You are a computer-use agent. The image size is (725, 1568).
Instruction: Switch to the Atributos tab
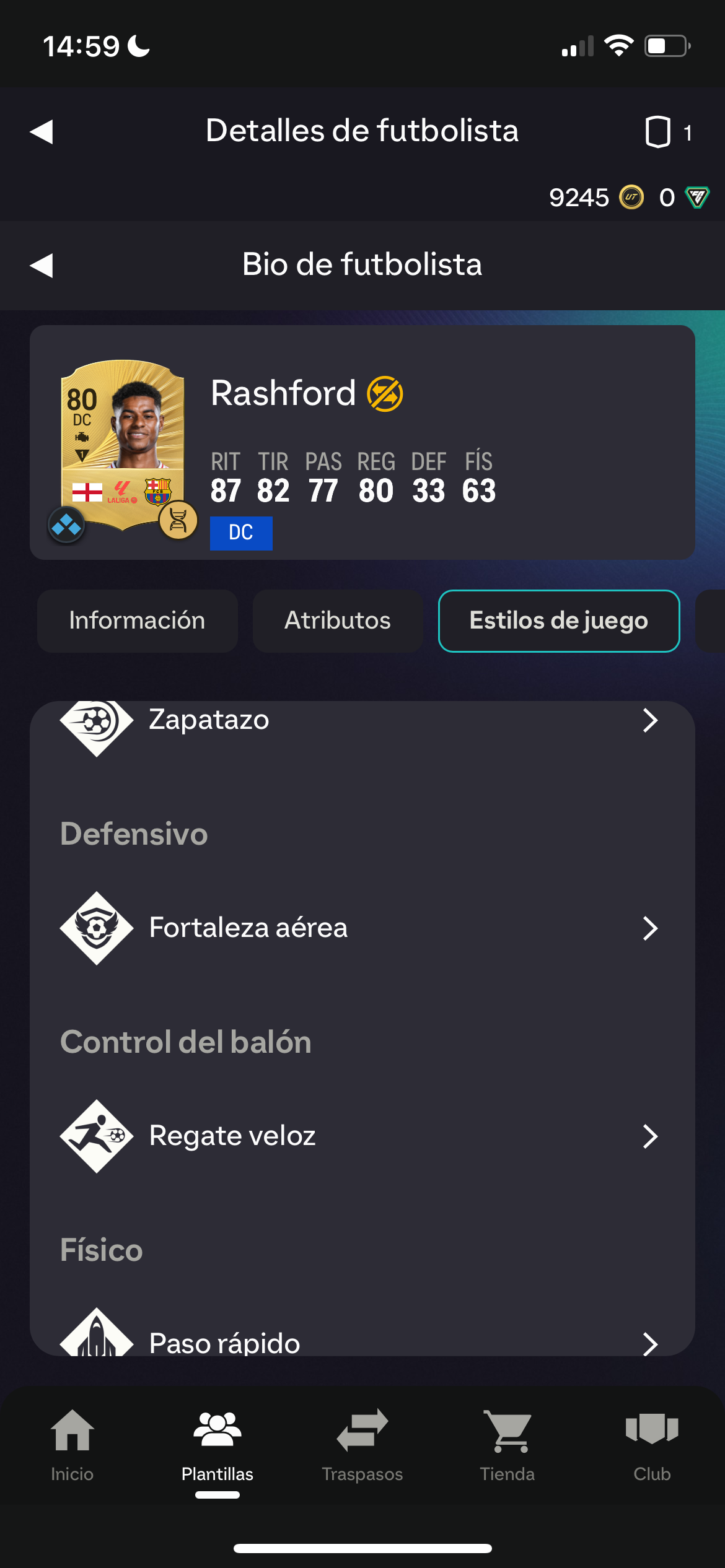coord(338,621)
